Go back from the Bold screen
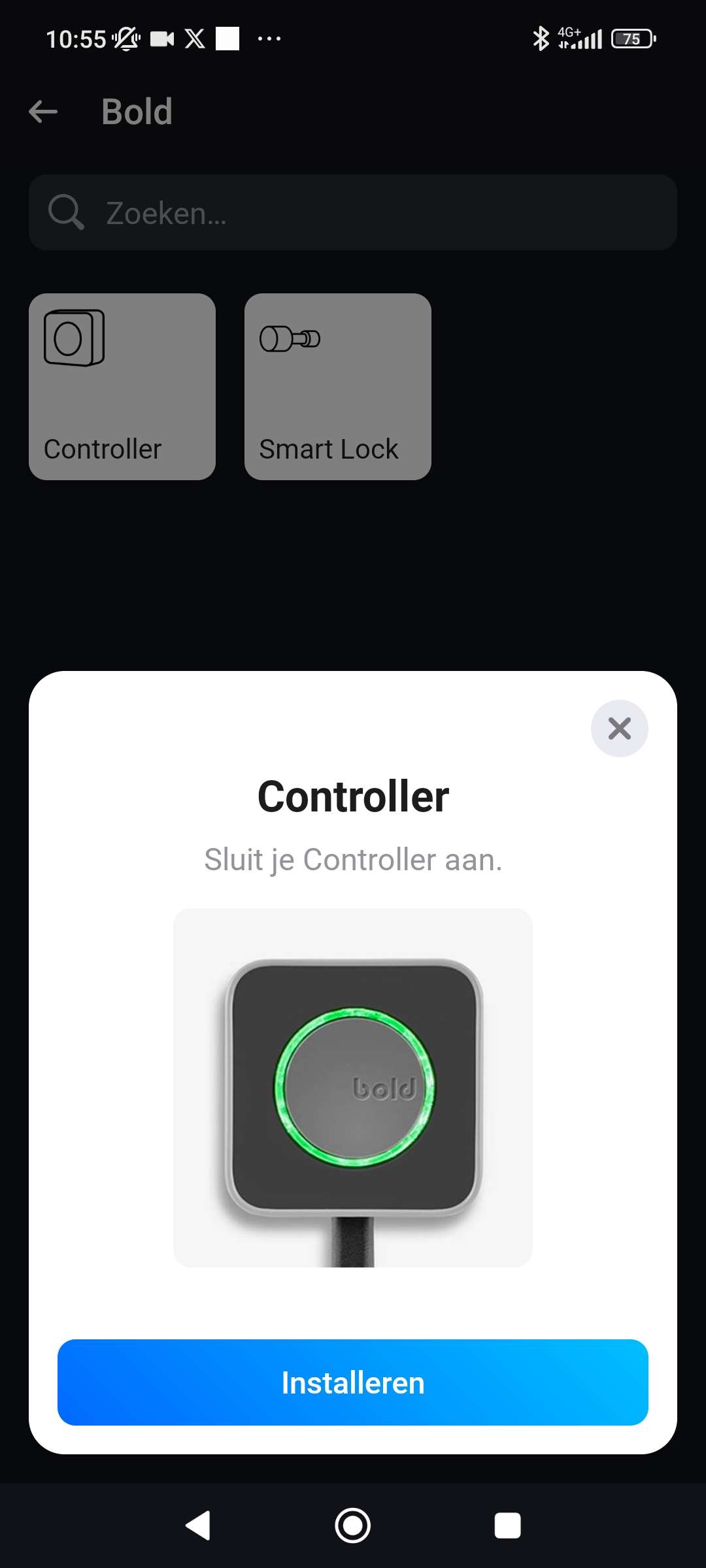The height and width of the screenshot is (1568, 706). click(x=44, y=112)
